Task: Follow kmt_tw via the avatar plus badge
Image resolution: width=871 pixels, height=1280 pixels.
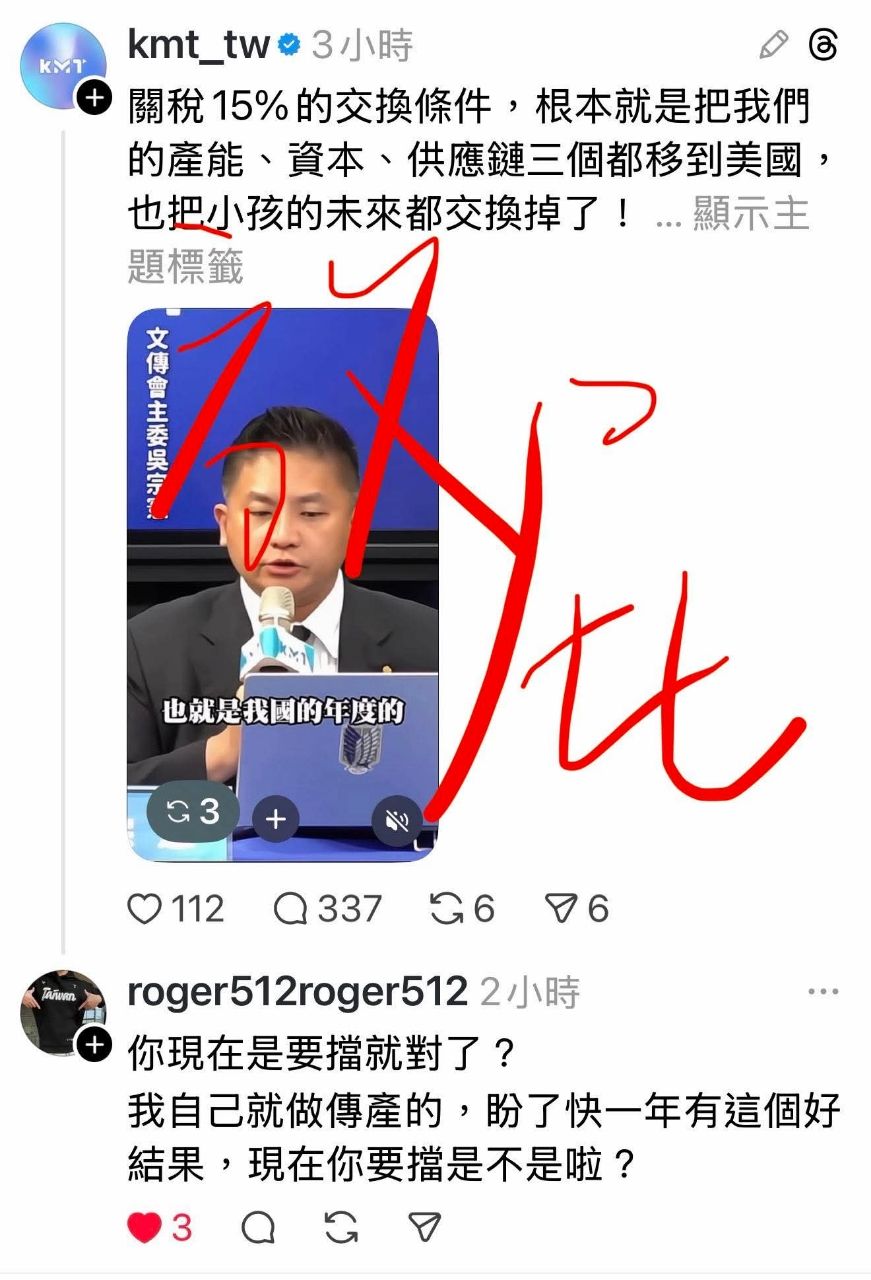Action: [94, 98]
